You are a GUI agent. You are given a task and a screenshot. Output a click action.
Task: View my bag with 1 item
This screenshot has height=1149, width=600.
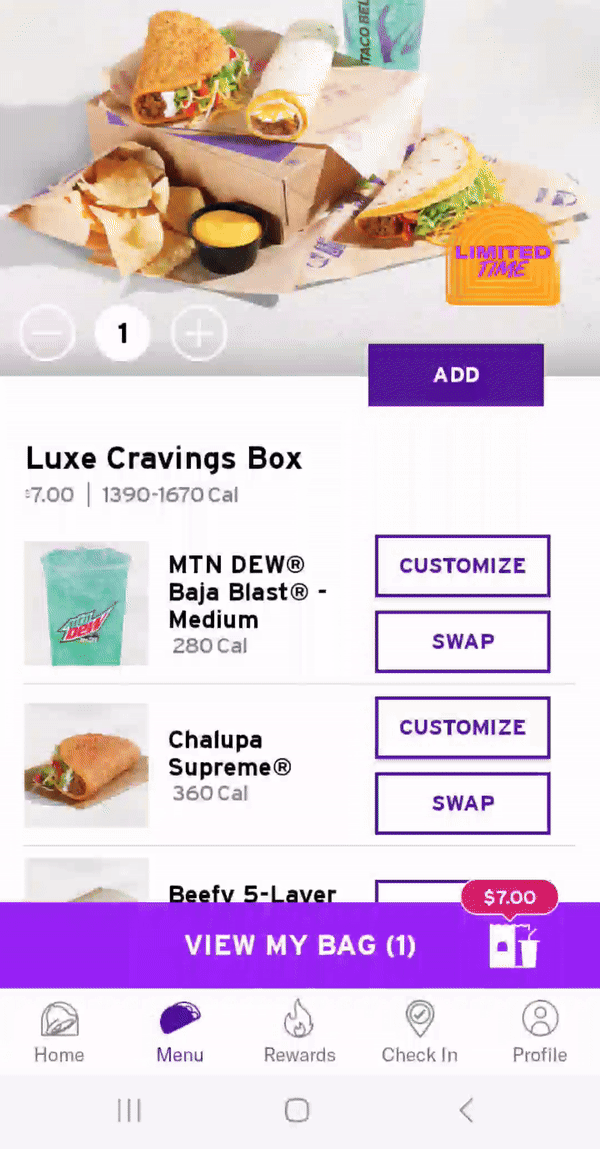[x=300, y=946]
